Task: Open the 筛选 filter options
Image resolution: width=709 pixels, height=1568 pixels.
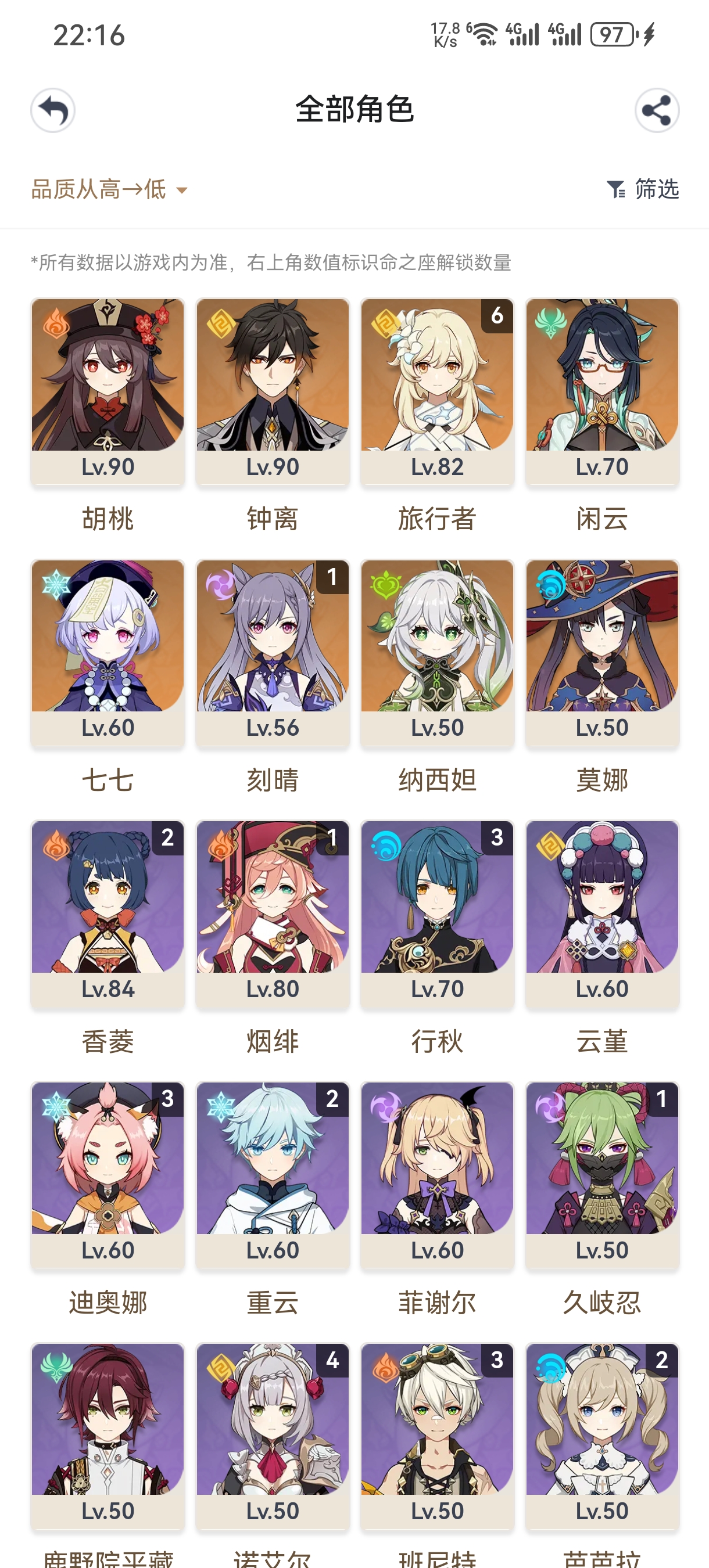Action: [643, 189]
